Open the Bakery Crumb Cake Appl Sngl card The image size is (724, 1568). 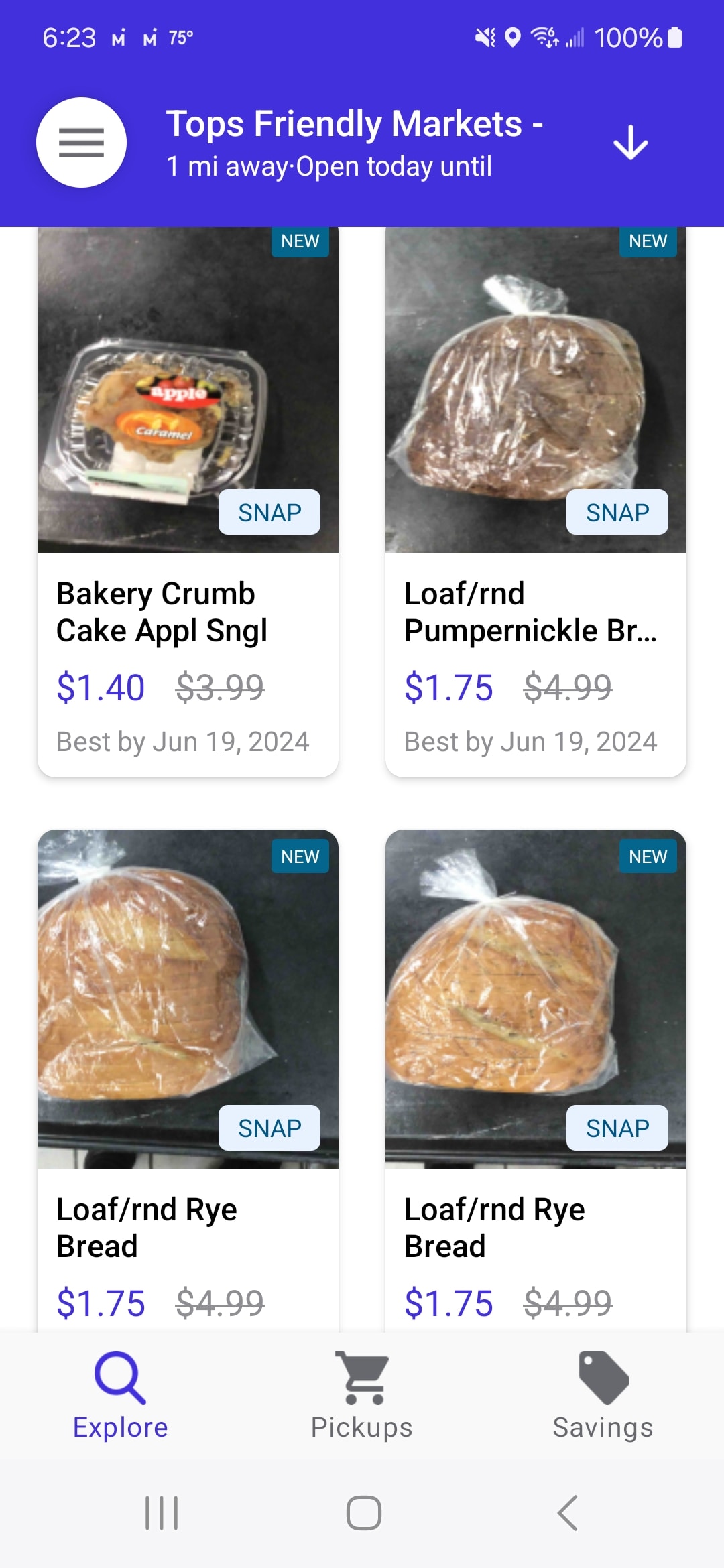(x=188, y=503)
